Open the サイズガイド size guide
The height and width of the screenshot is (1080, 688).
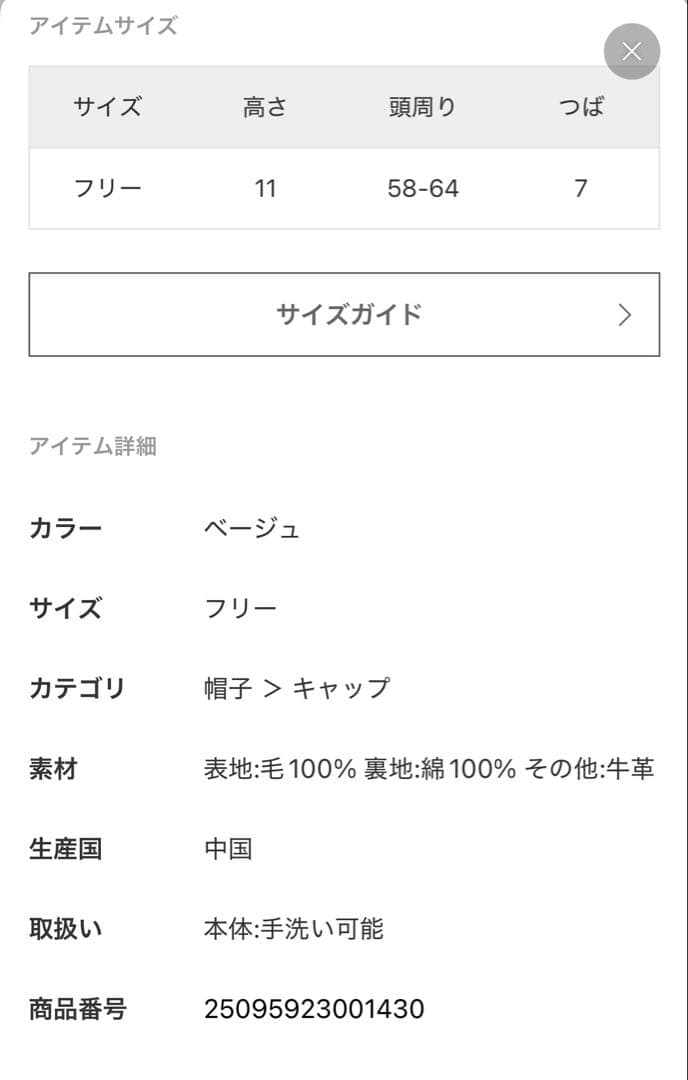tap(344, 314)
